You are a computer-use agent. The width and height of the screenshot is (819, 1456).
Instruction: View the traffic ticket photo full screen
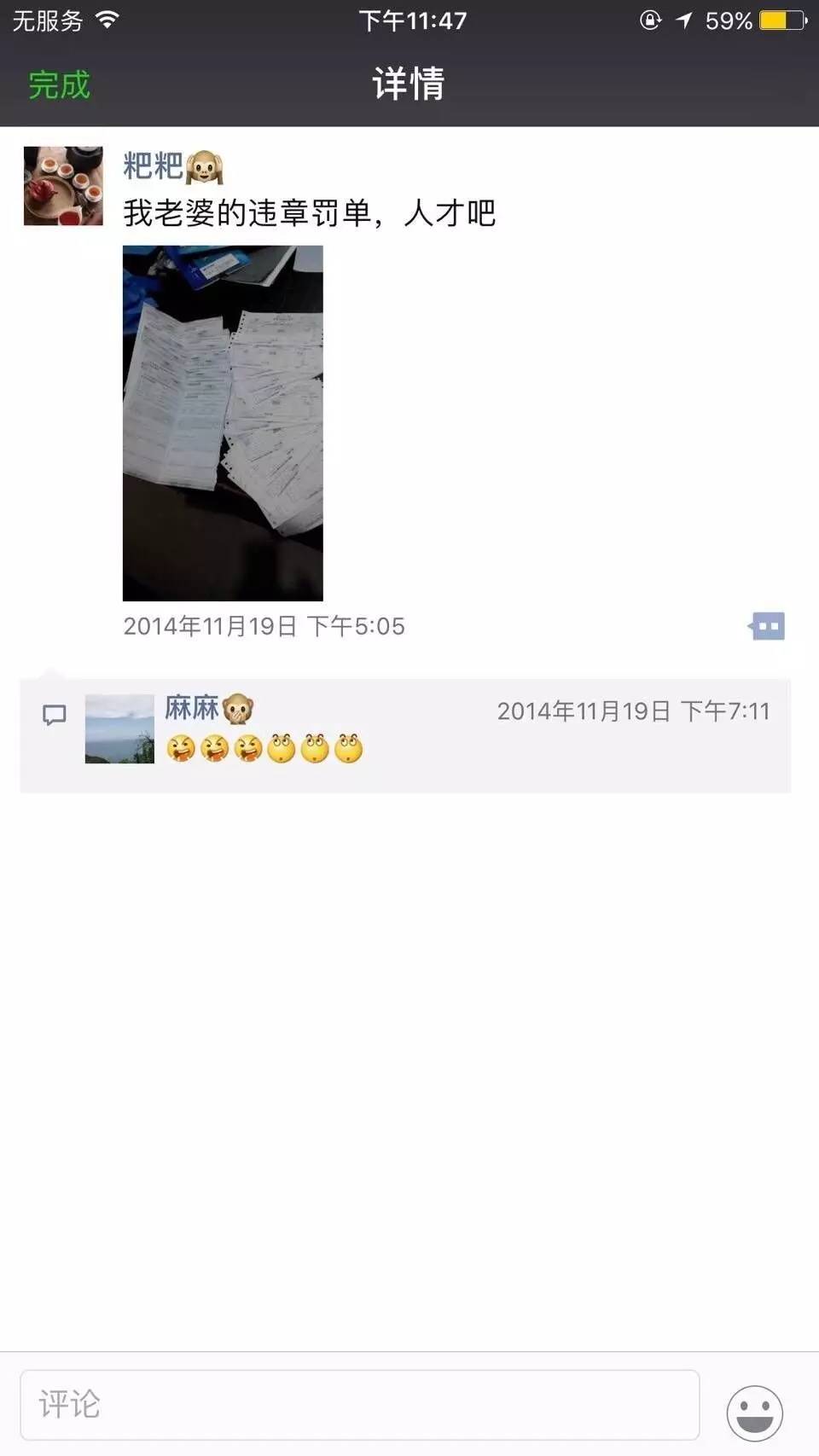[x=223, y=423]
